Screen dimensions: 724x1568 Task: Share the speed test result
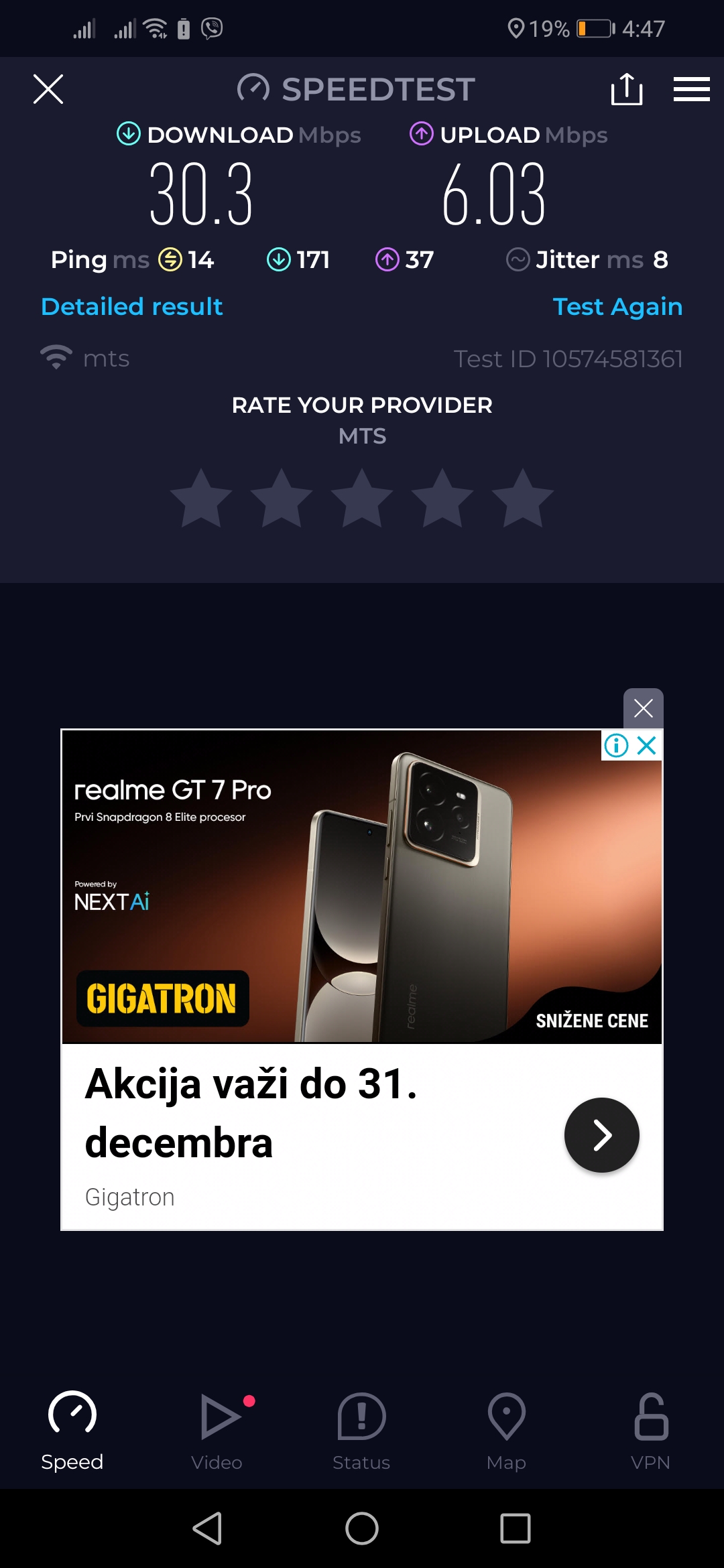click(x=627, y=89)
